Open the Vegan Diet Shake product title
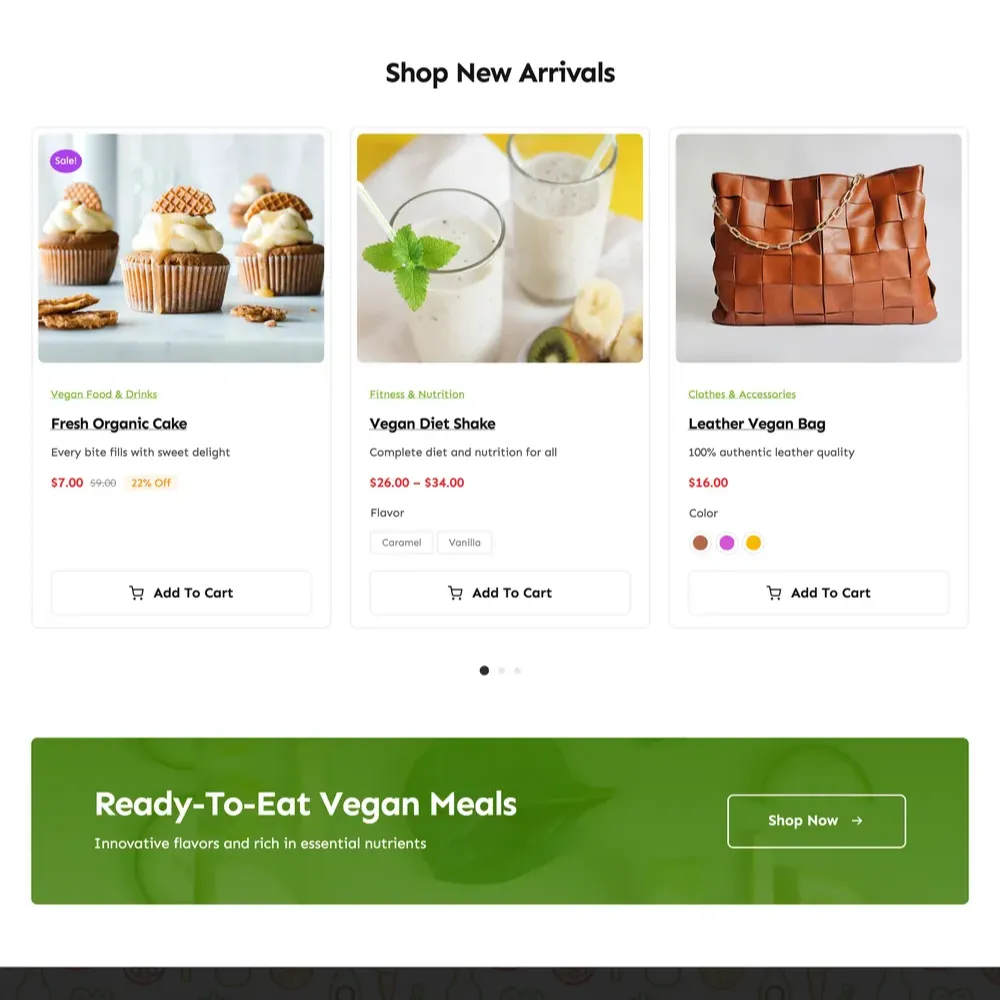1000x1000 pixels. click(432, 424)
